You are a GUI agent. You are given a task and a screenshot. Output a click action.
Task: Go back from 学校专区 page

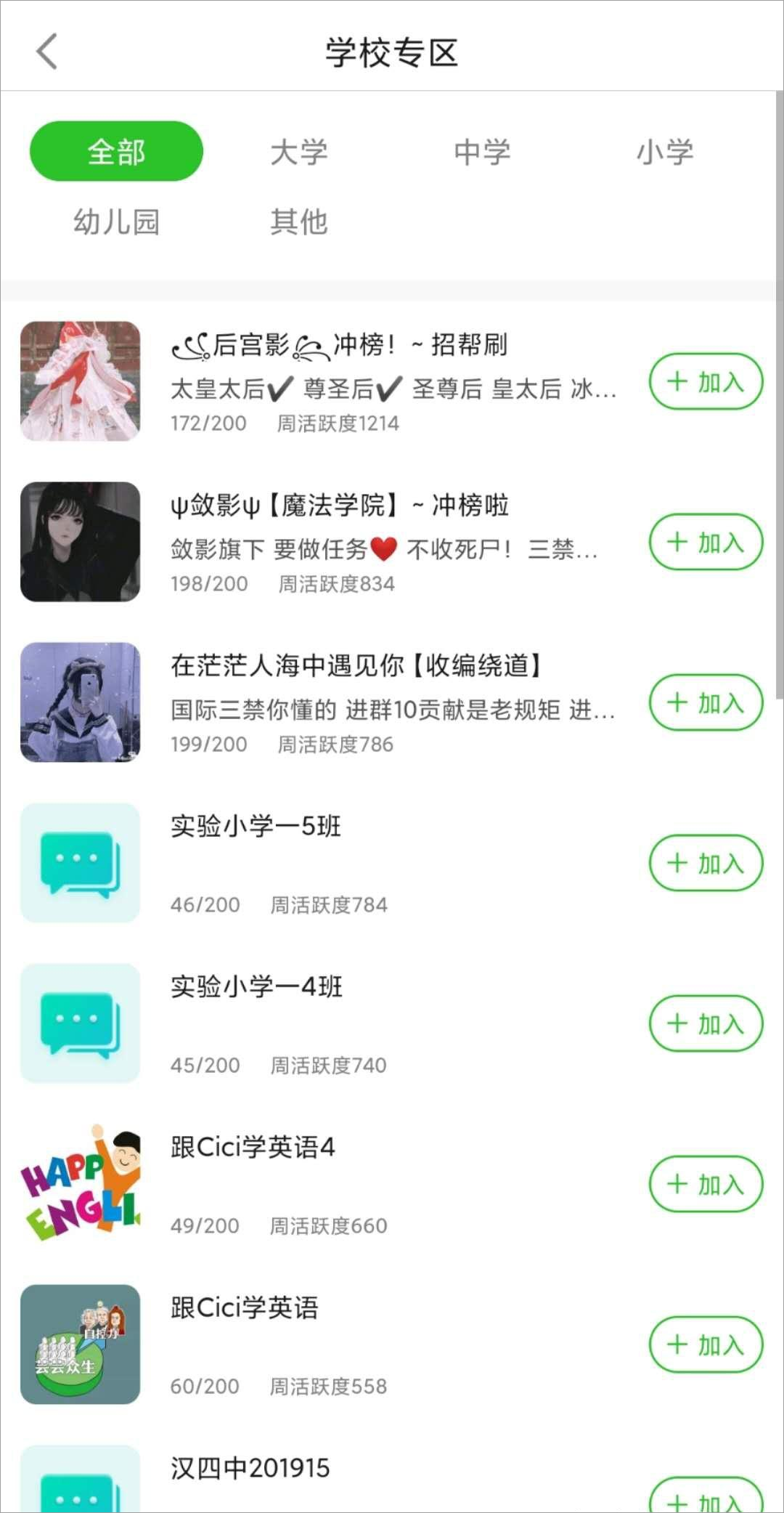click(x=46, y=52)
